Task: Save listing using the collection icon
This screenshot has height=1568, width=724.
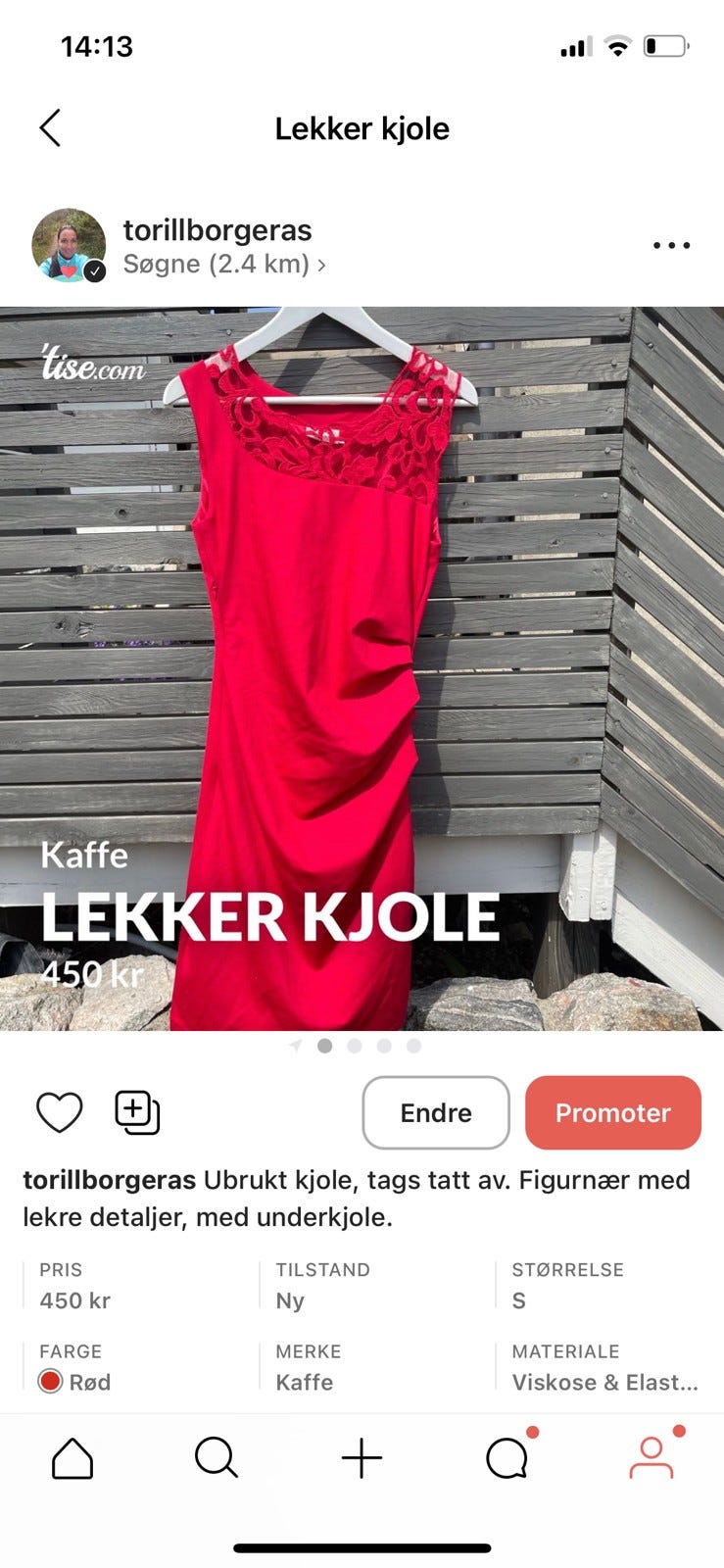Action: [135, 1111]
